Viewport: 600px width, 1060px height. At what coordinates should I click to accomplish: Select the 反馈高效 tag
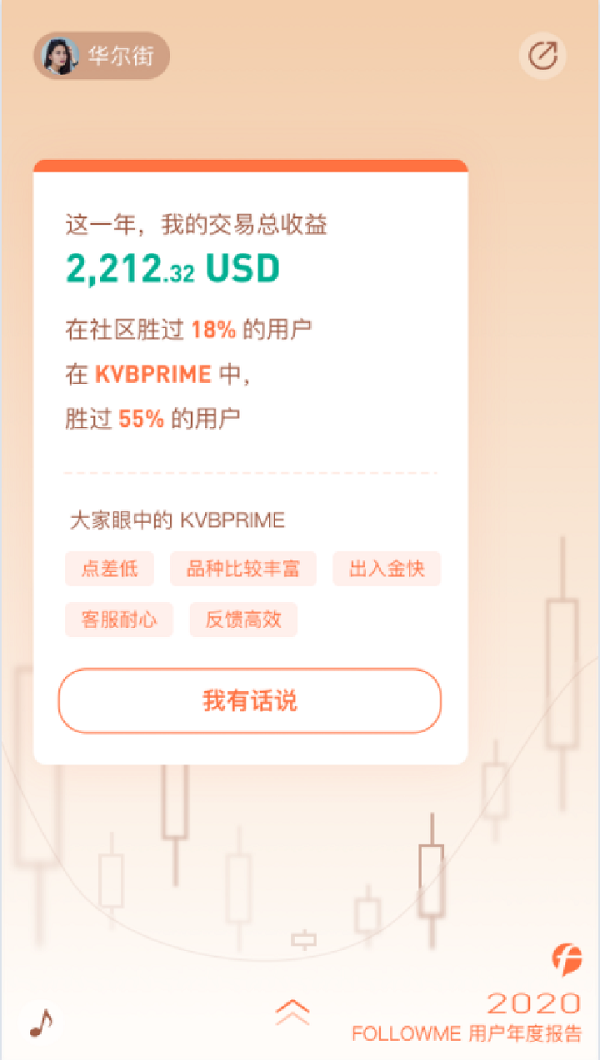pyautogui.click(x=243, y=619)
